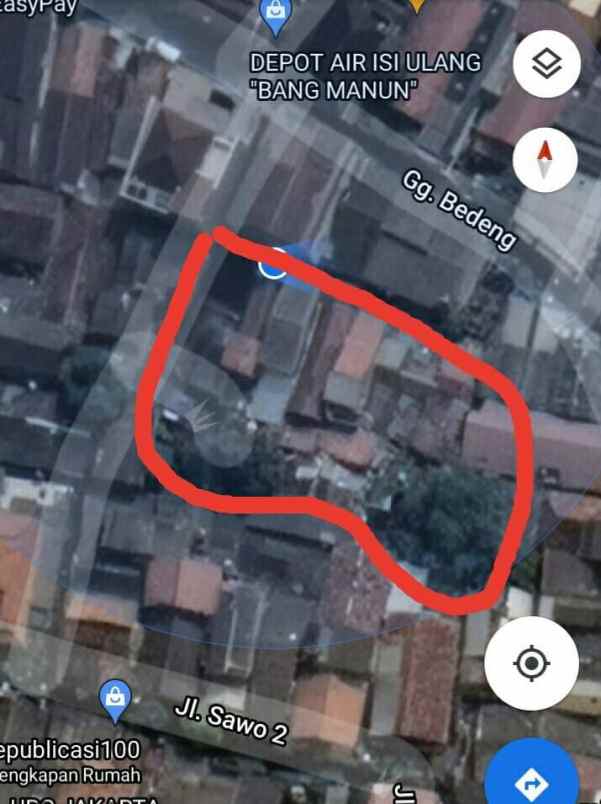Open the map layers selector

tap(546, 66)
